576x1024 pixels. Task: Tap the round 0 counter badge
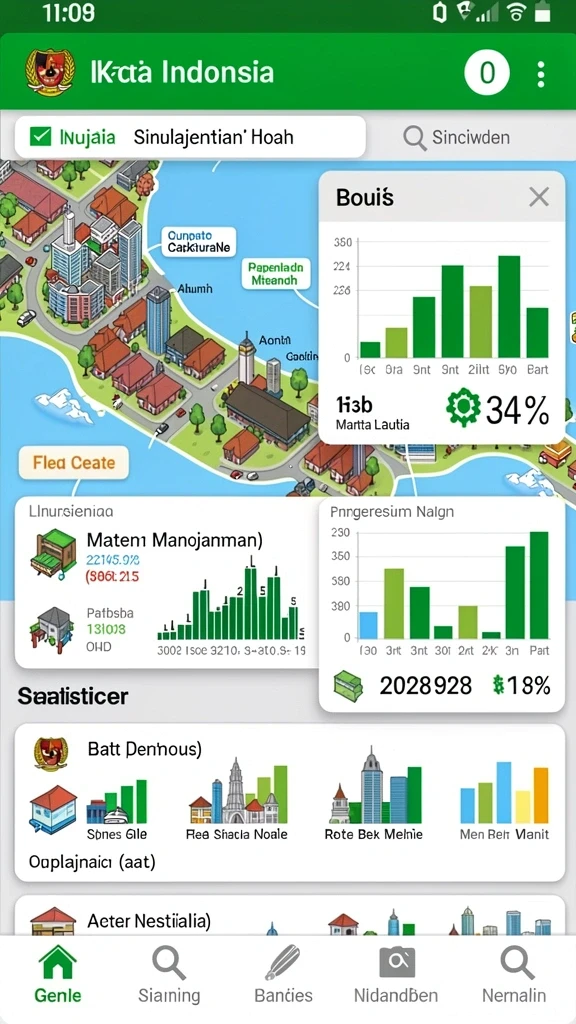487,73
